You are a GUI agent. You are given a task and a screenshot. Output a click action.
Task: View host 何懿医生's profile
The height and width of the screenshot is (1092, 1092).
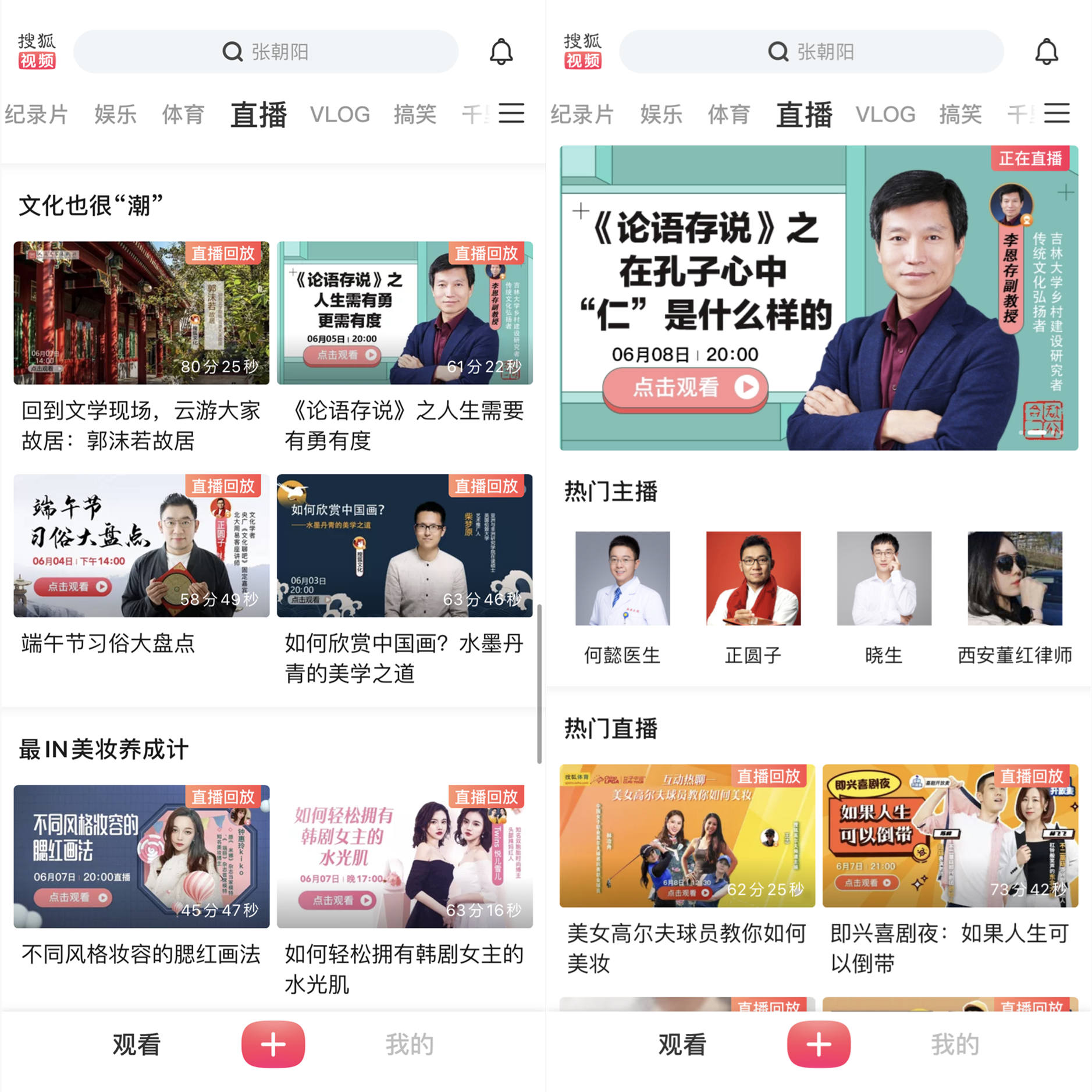click(622, 578)
